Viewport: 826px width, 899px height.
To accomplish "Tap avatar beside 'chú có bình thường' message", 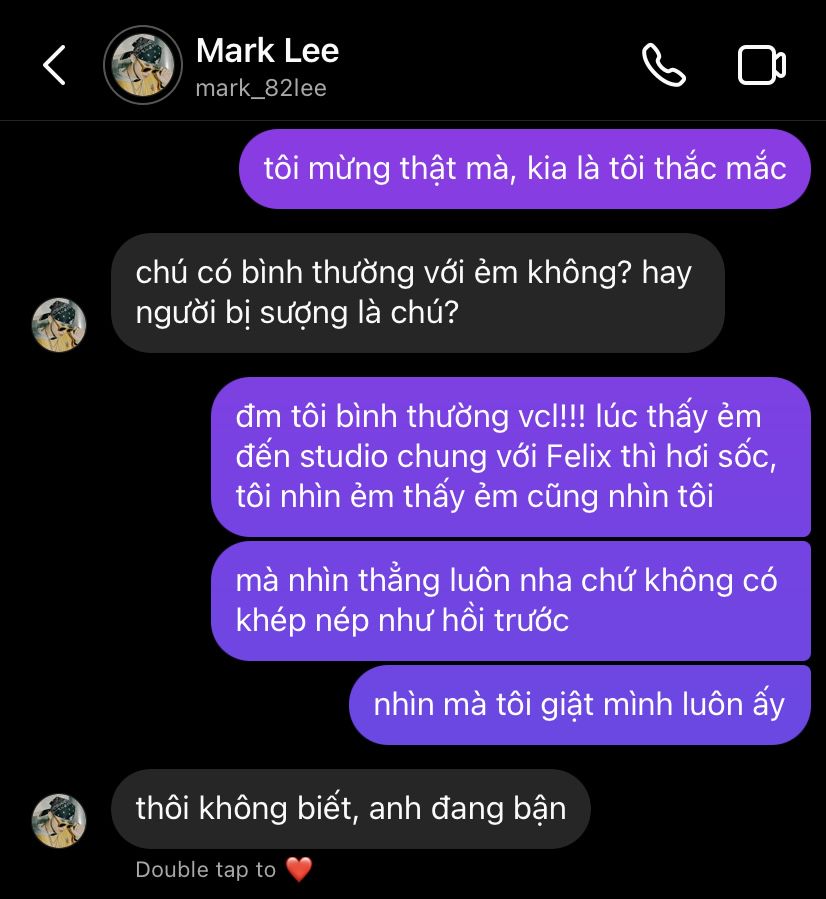I will pos(59,325).
